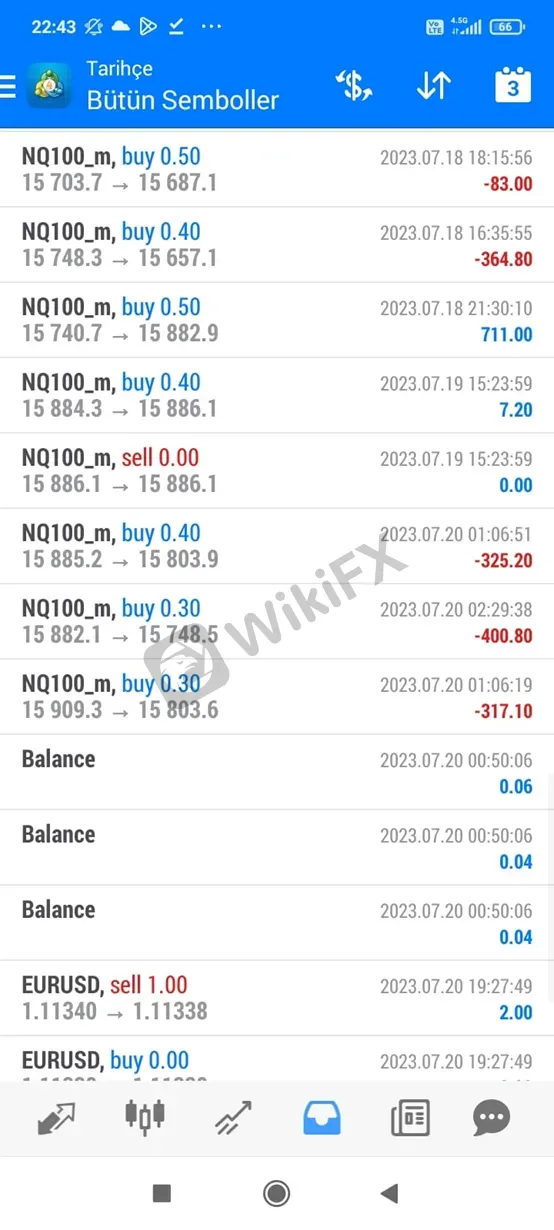This screenshot has width=554, height=1230.
Task: Tap the system back button
Action: click(390, 1192)
